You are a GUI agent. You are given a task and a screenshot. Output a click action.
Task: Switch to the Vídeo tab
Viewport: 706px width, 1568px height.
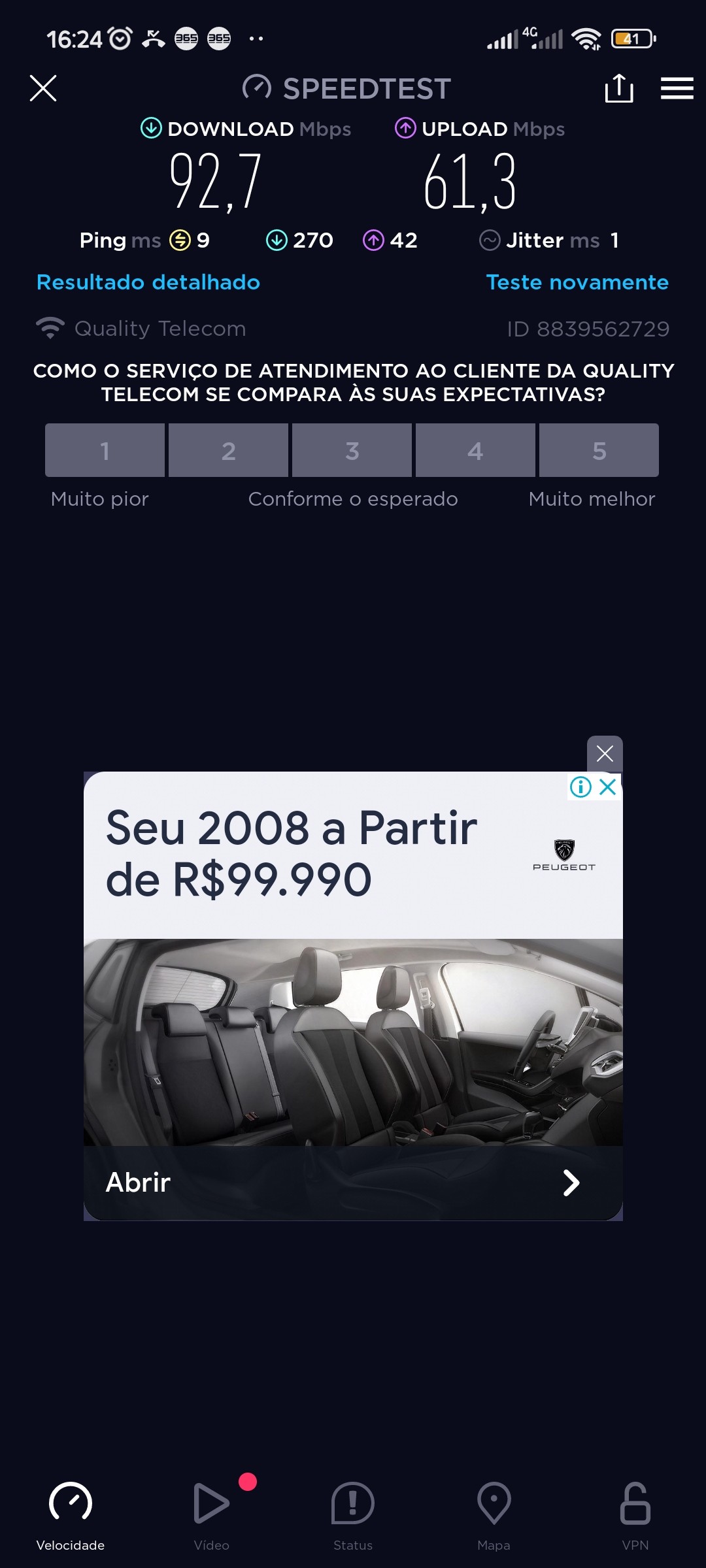click(212, 1514)
